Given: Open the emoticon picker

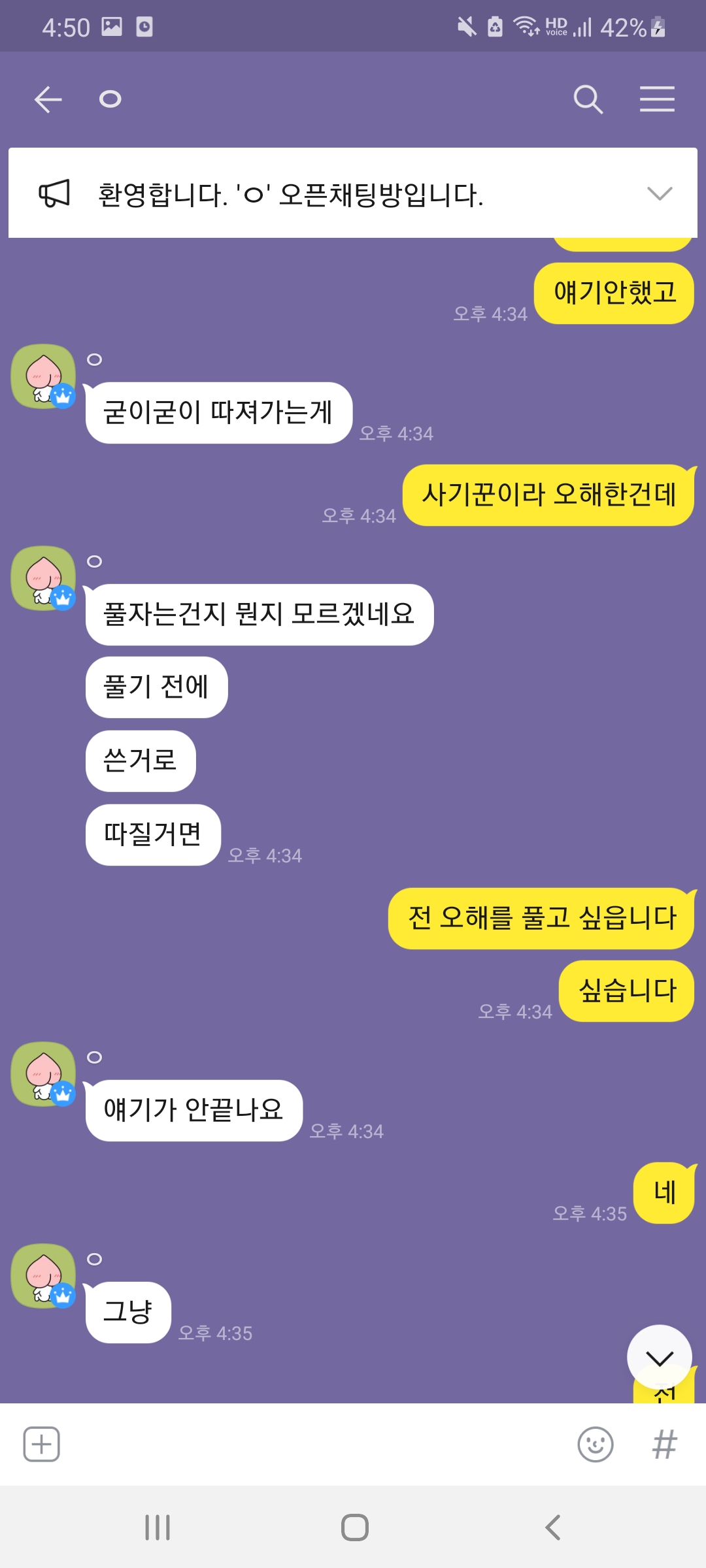Looking at the screenshot, I should (596, 1444).
